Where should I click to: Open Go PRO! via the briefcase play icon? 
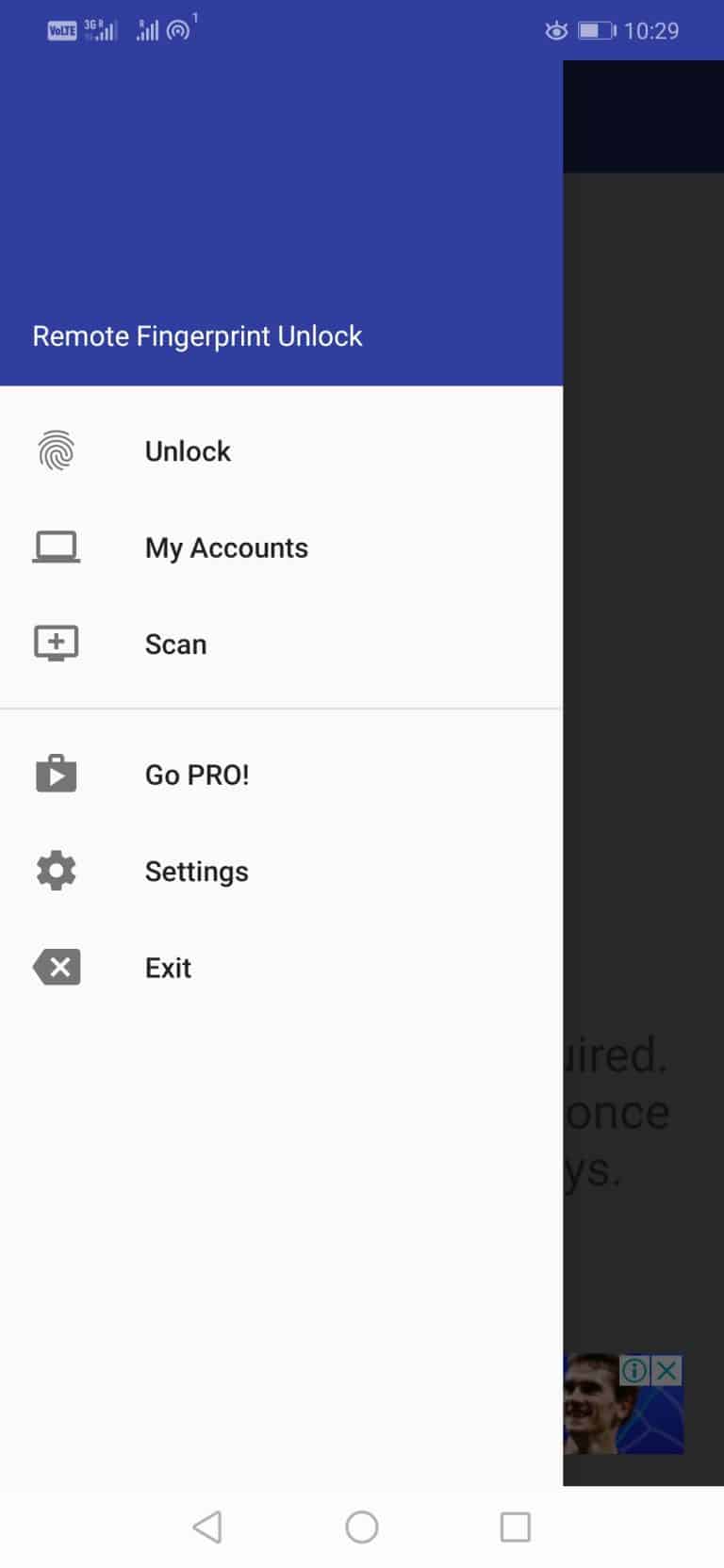click(x=56, y=774)
